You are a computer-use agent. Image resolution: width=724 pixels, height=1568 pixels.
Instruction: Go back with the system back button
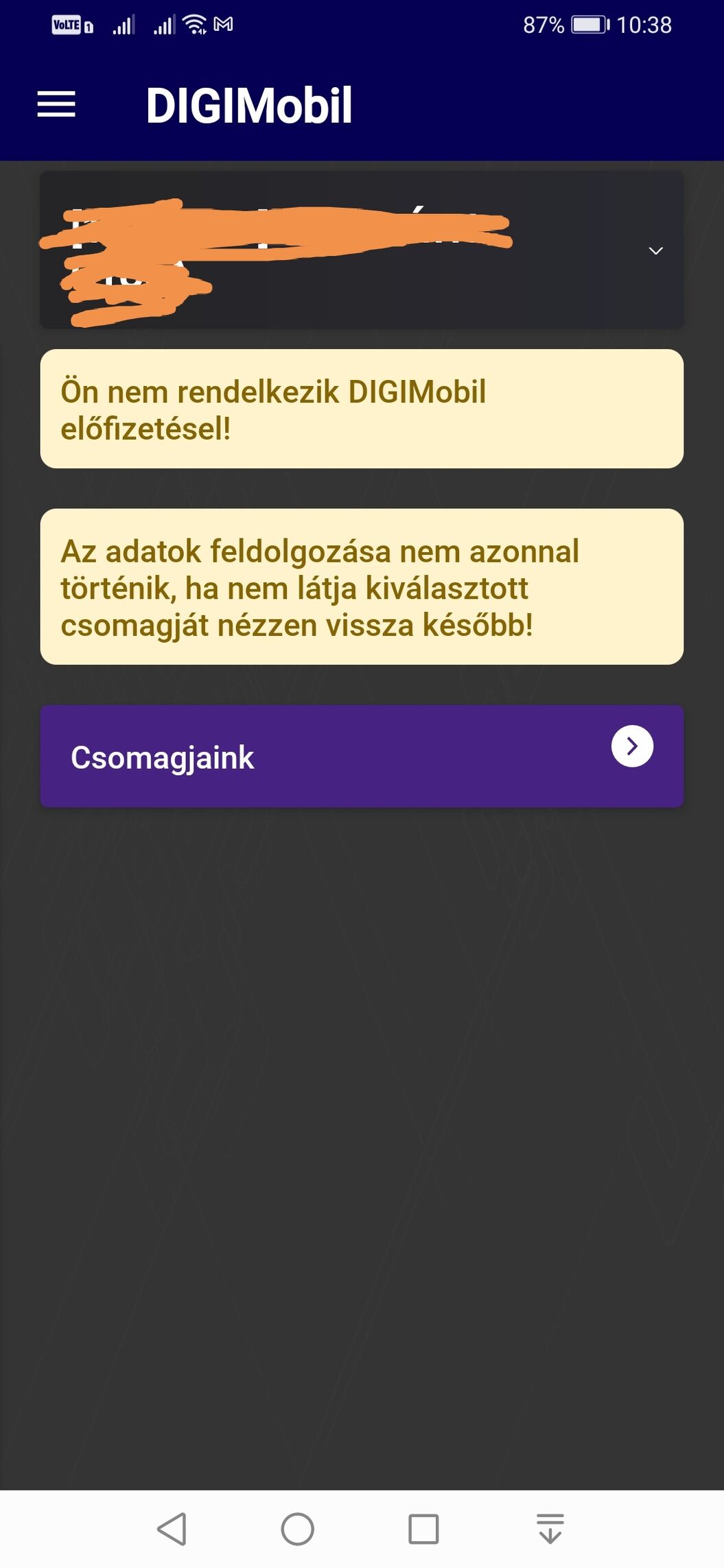pyautogui.click(x=172, y=1528)
